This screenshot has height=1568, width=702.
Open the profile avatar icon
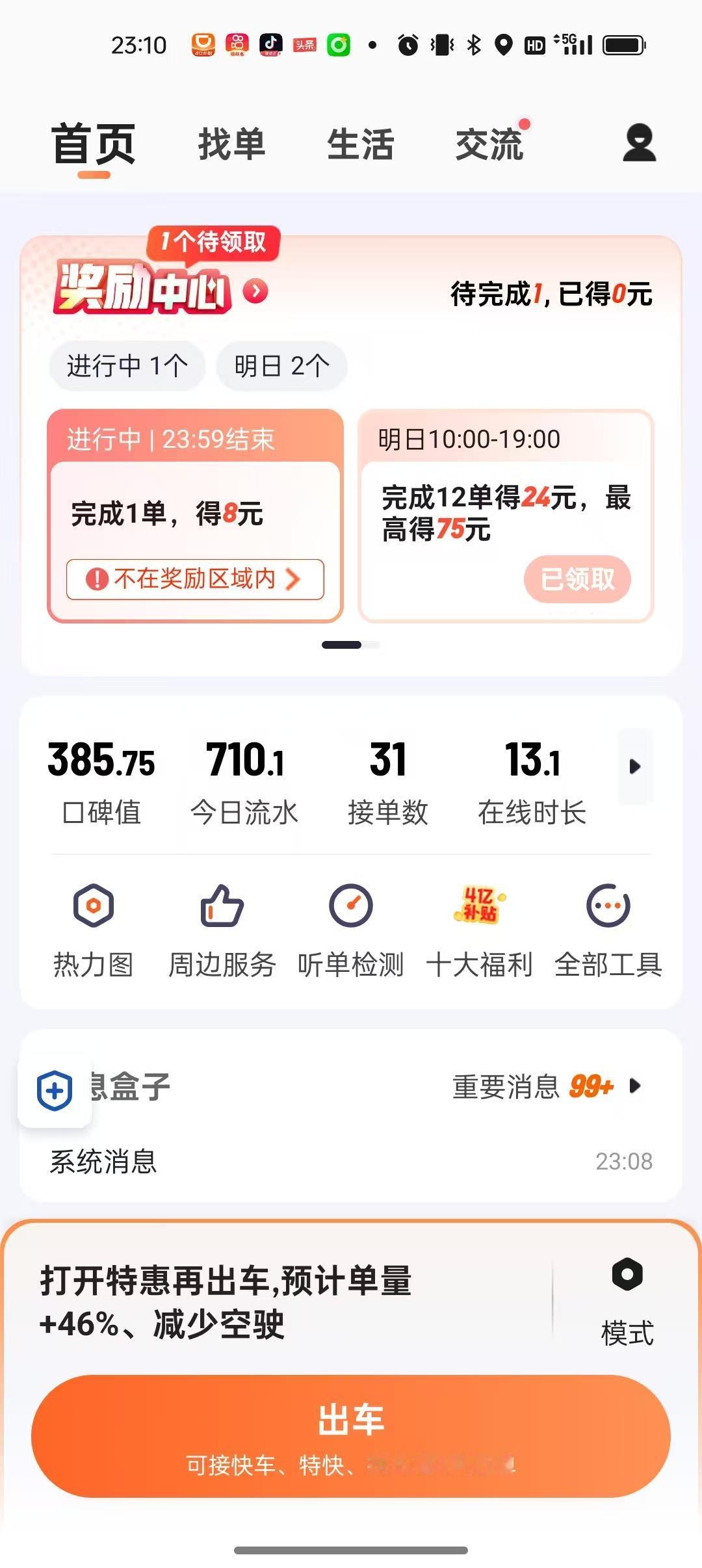tap(638, 144)
